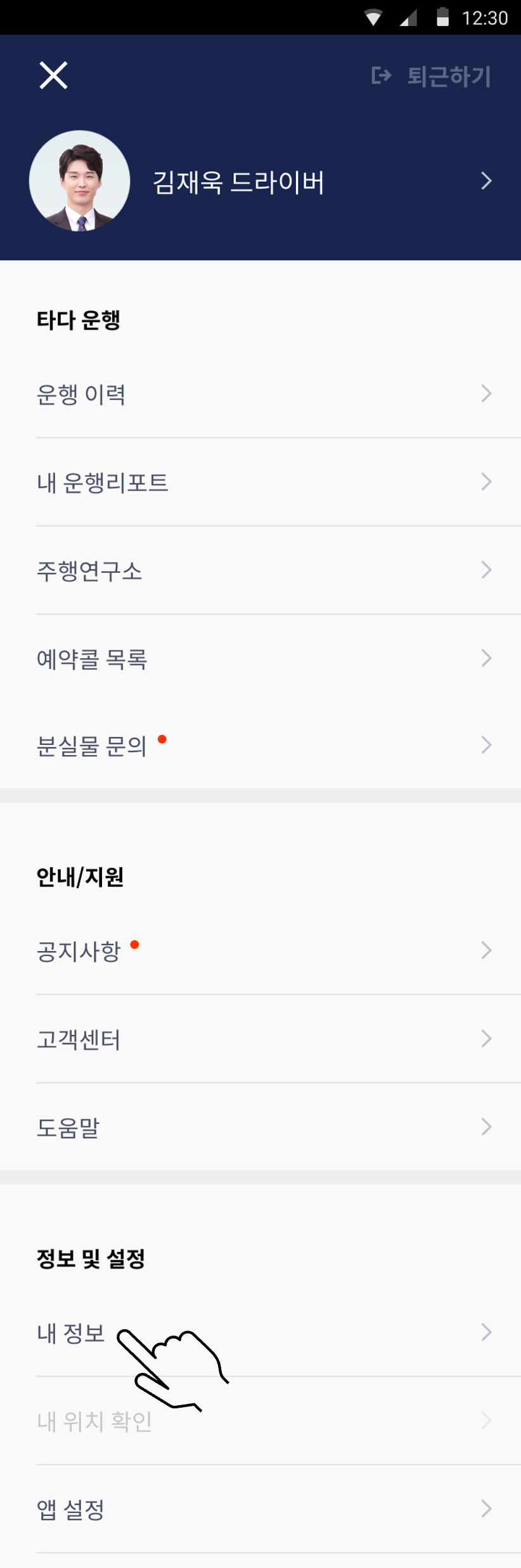Open 예약콜 목록 list
Image resolution: width=521 pixels, height=1568 pixels.
(260, 658)
